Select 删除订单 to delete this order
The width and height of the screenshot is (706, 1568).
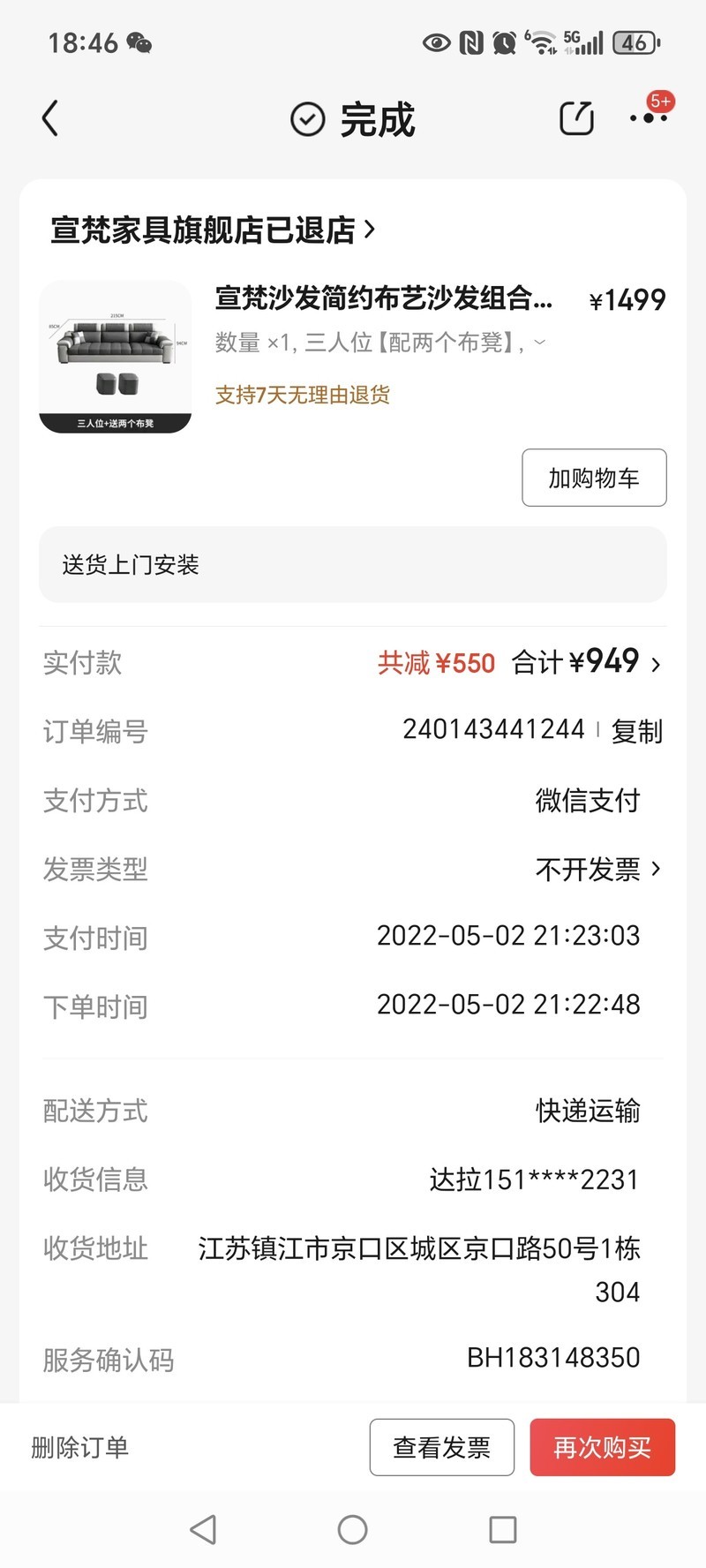pos(80,1447)
